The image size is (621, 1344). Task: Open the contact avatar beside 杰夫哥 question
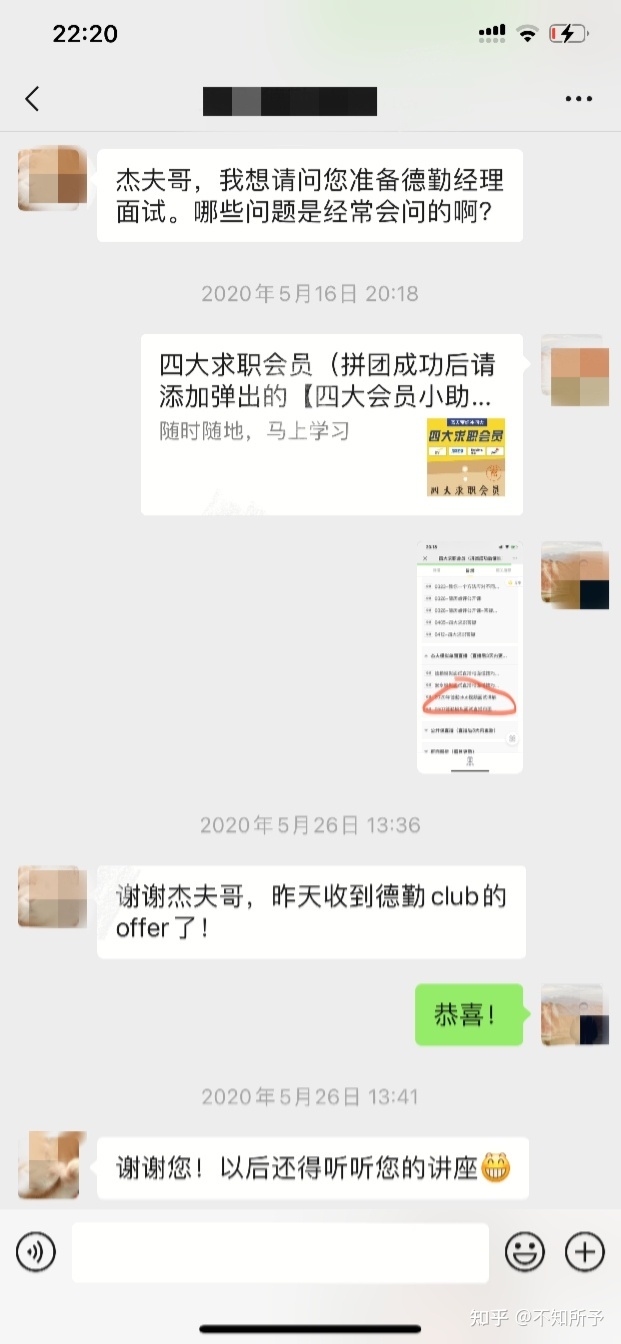point(52,179)
